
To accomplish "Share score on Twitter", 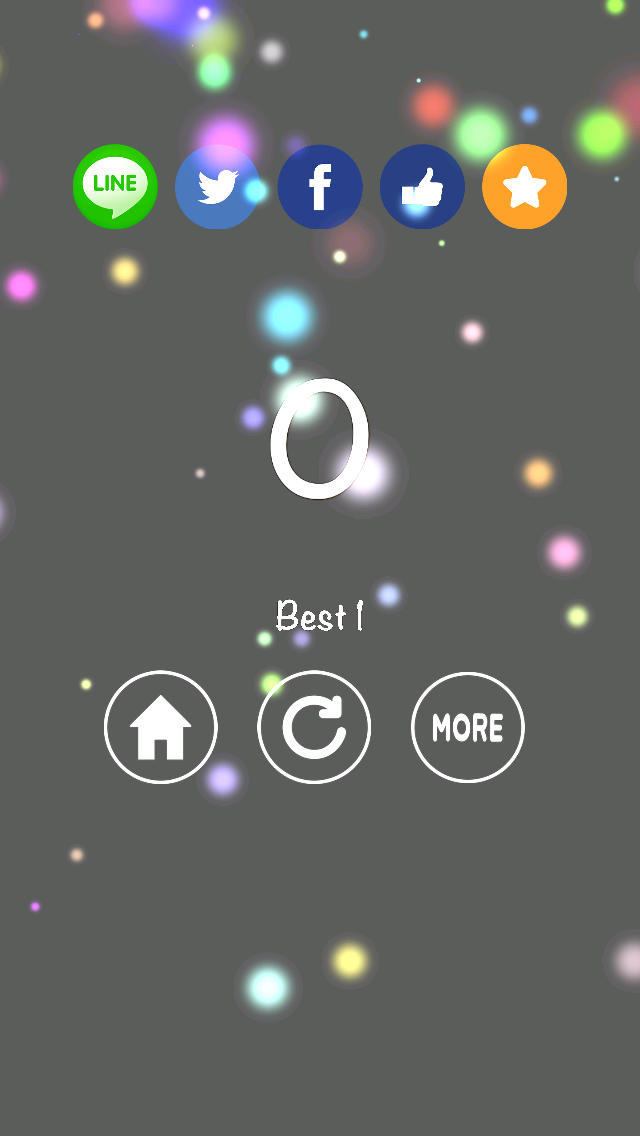I will (x=217, y=187).
